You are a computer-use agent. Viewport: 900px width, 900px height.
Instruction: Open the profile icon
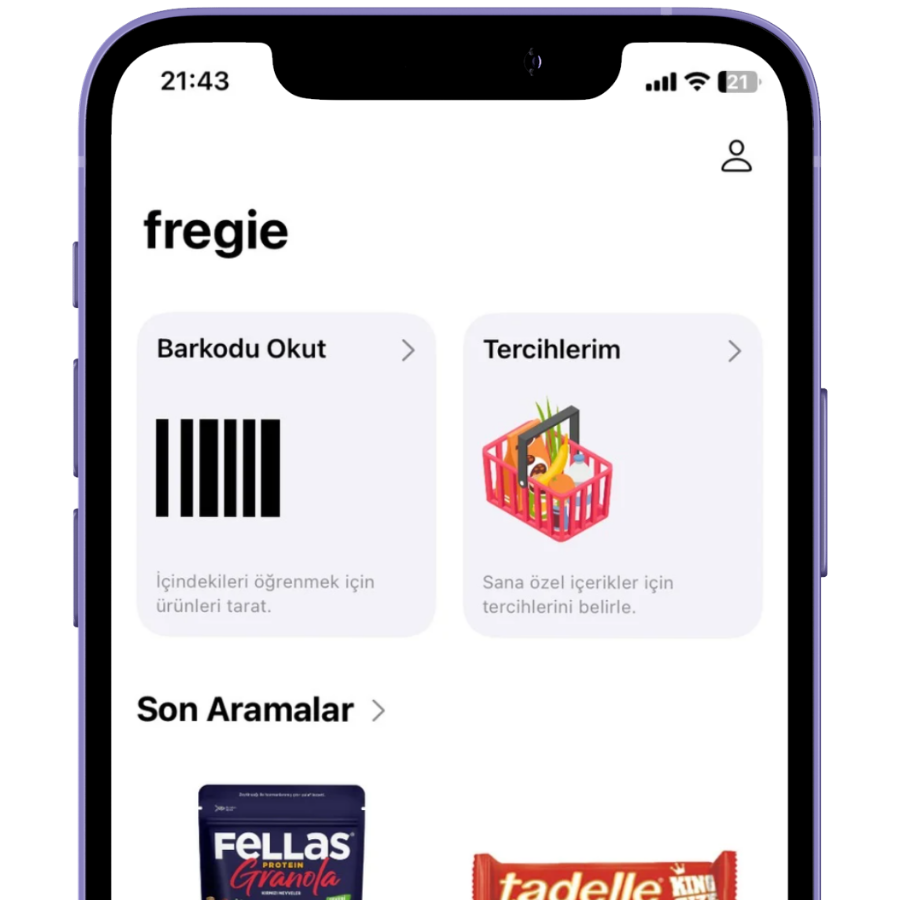tap(736, 157)
